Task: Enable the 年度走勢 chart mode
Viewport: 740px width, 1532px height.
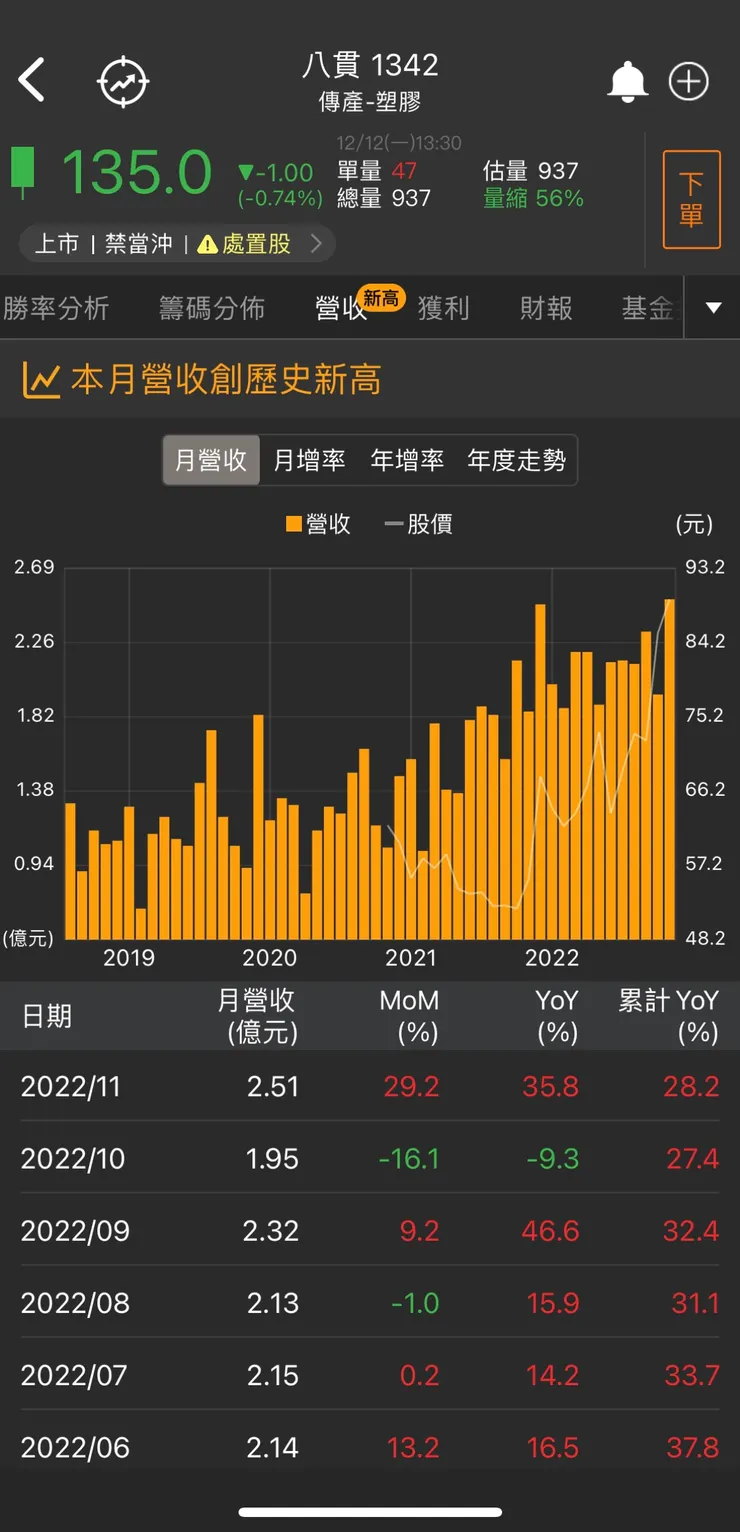Action: tap(516, 460)
